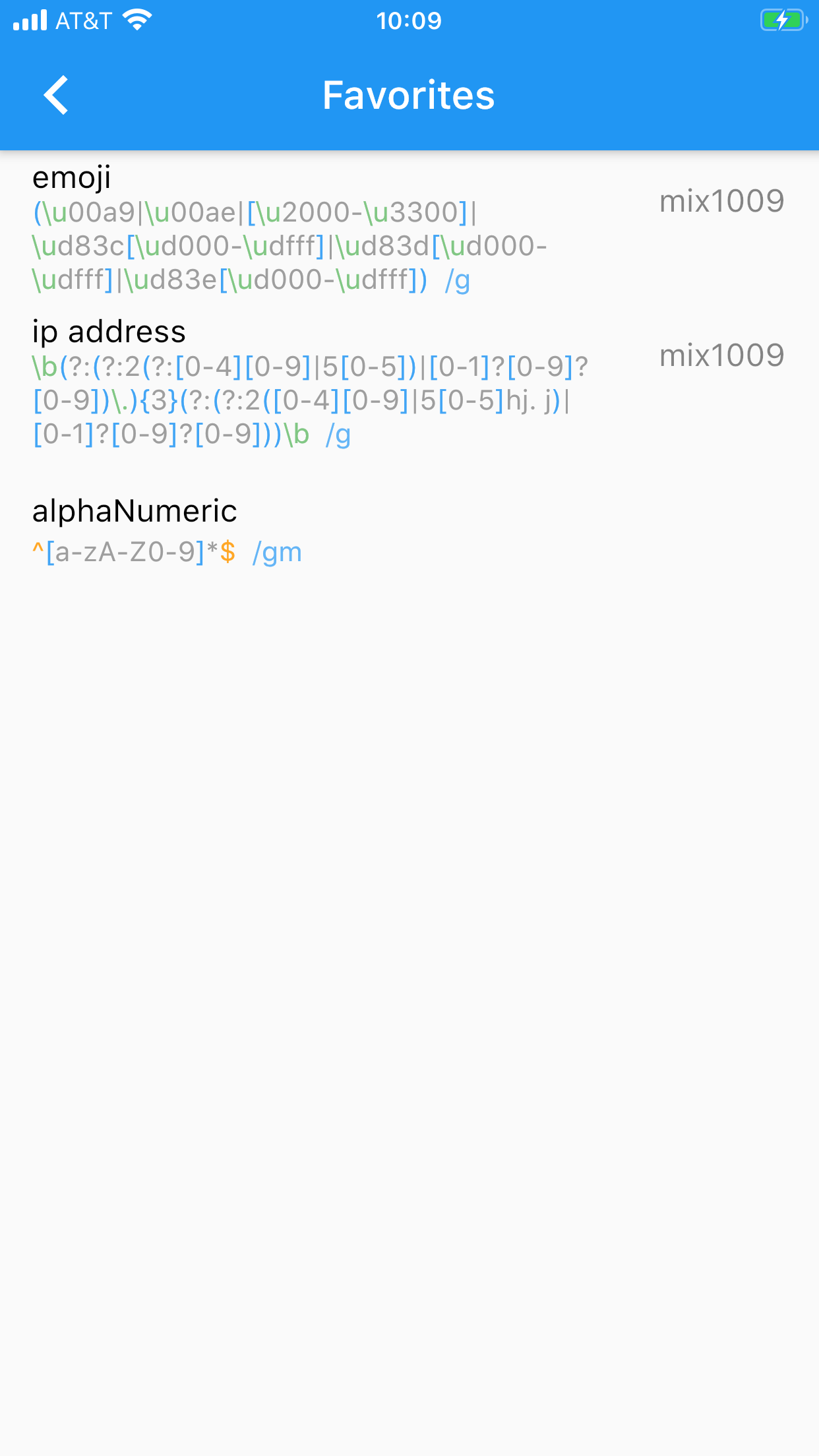Tap the Wi-Fi icon in status bar

click(135, 20)
